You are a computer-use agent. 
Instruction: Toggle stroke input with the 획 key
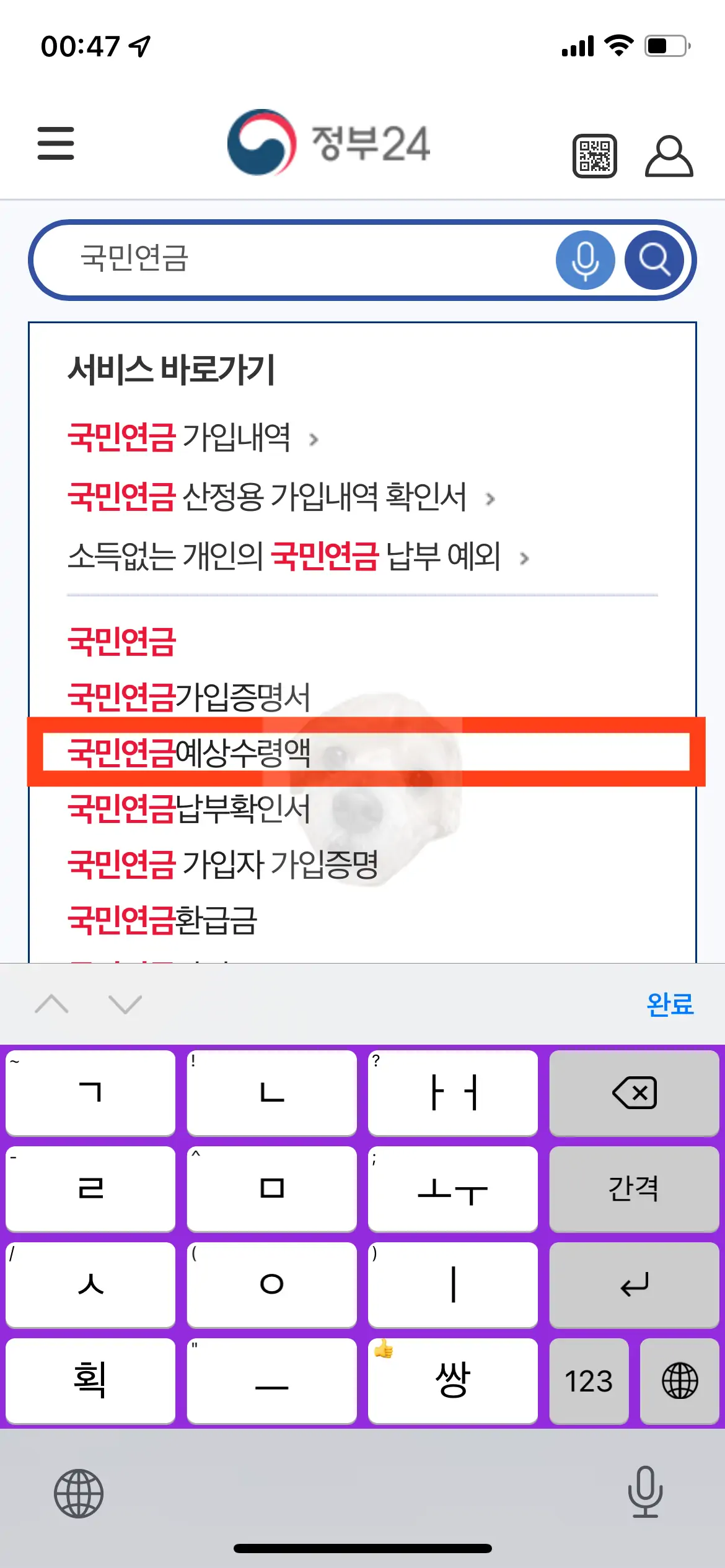90,1380
